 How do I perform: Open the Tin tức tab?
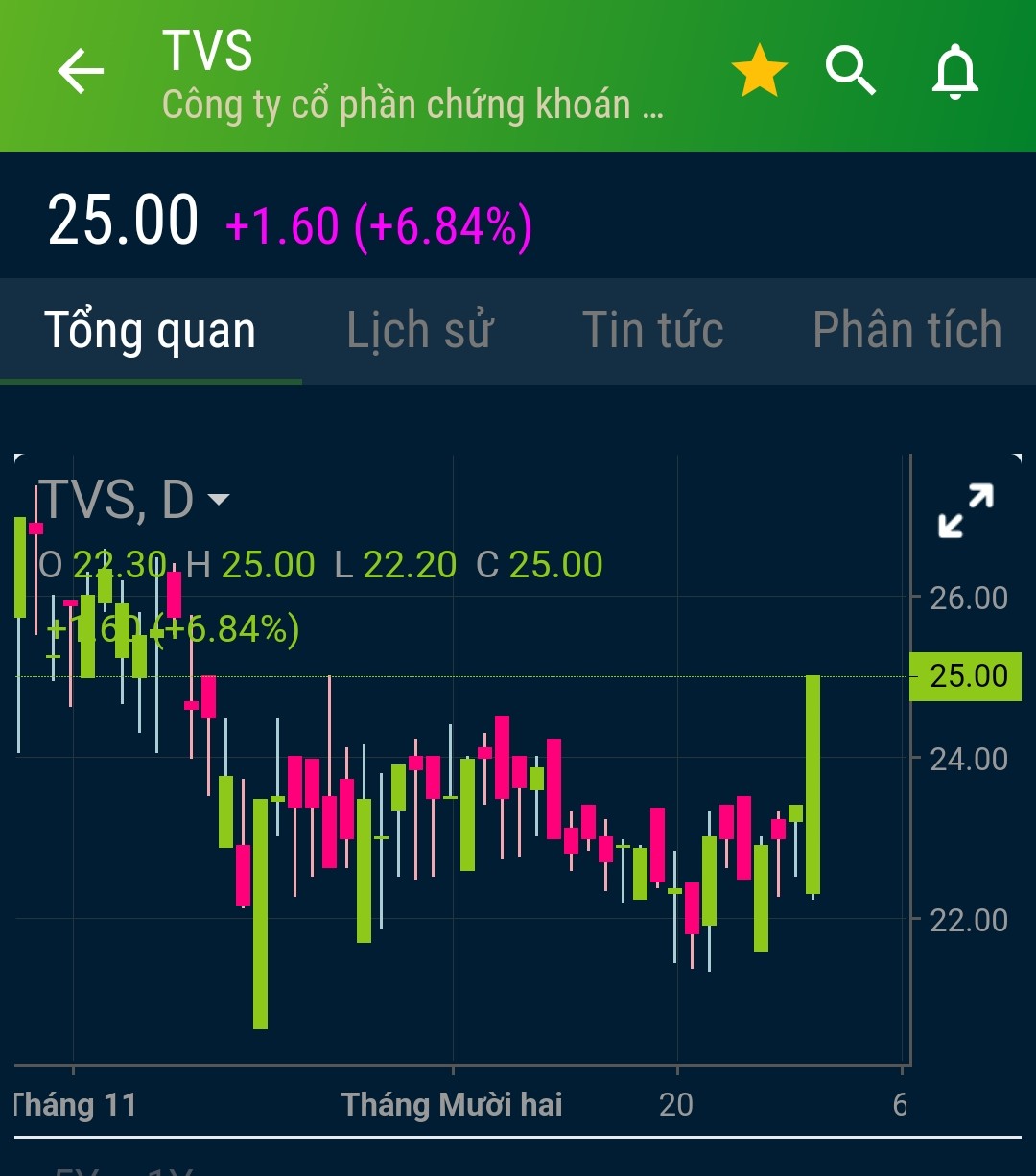click(x=652, y=332)
